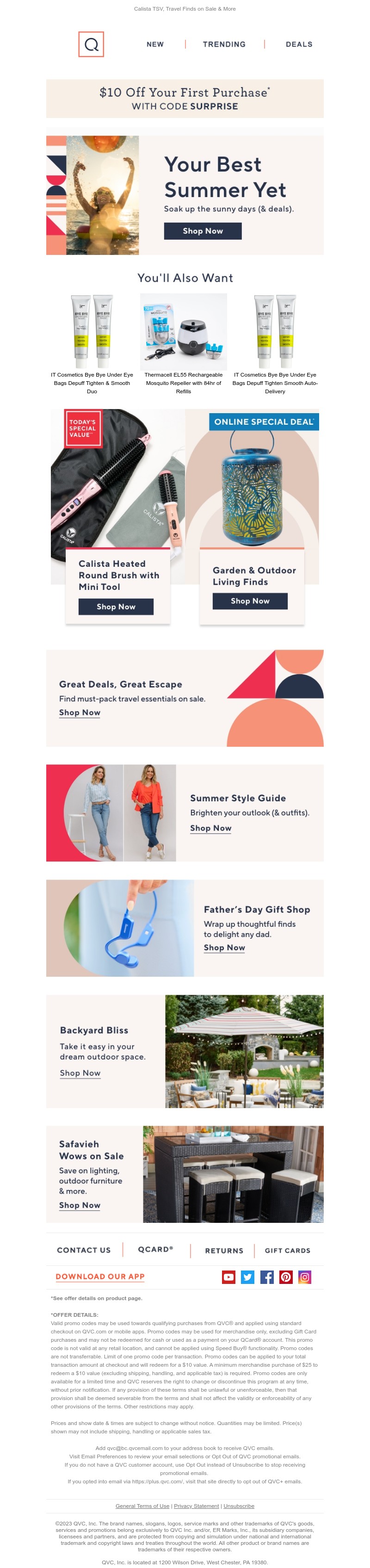Open GIFT CARDS page

click(x=287, y=1250)
